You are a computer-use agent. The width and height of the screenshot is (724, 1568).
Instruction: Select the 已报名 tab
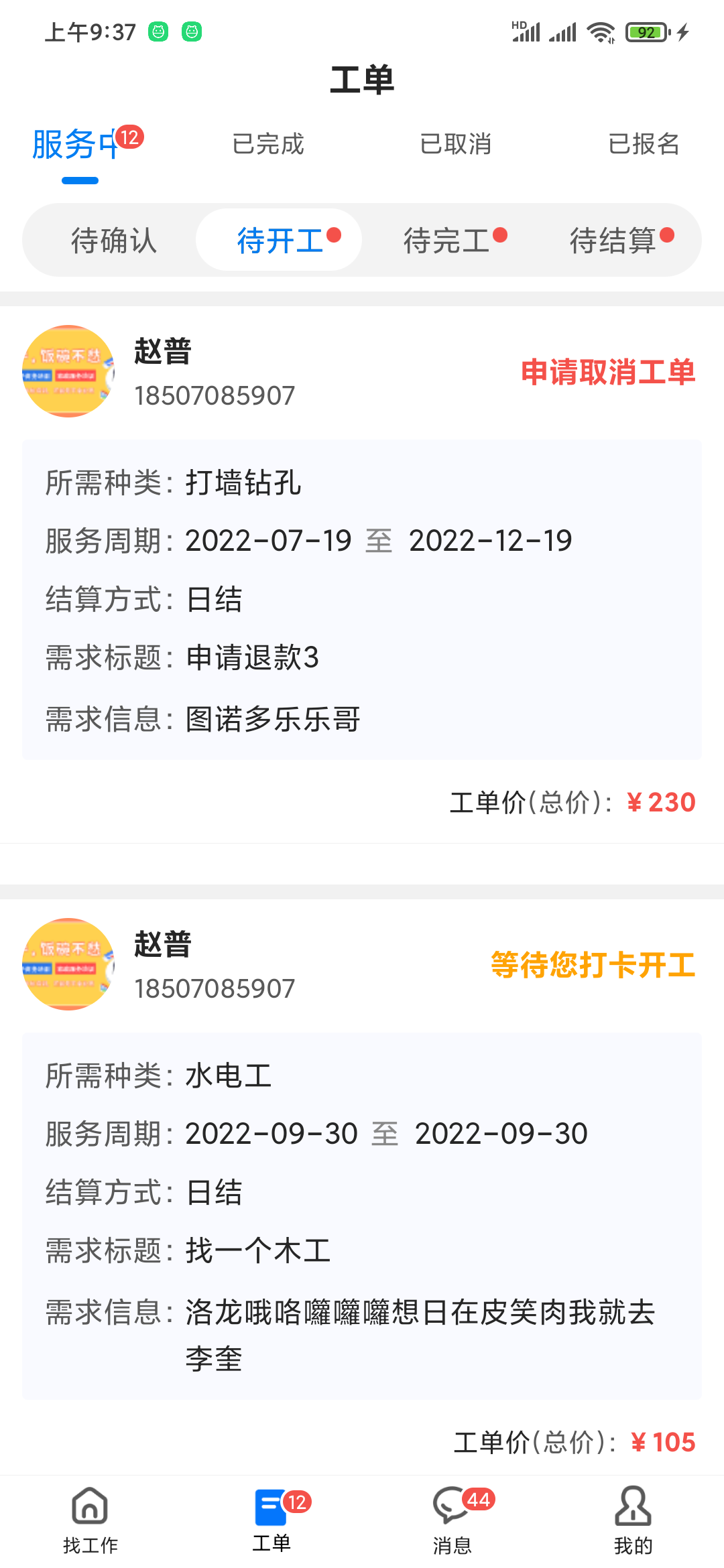643,144
